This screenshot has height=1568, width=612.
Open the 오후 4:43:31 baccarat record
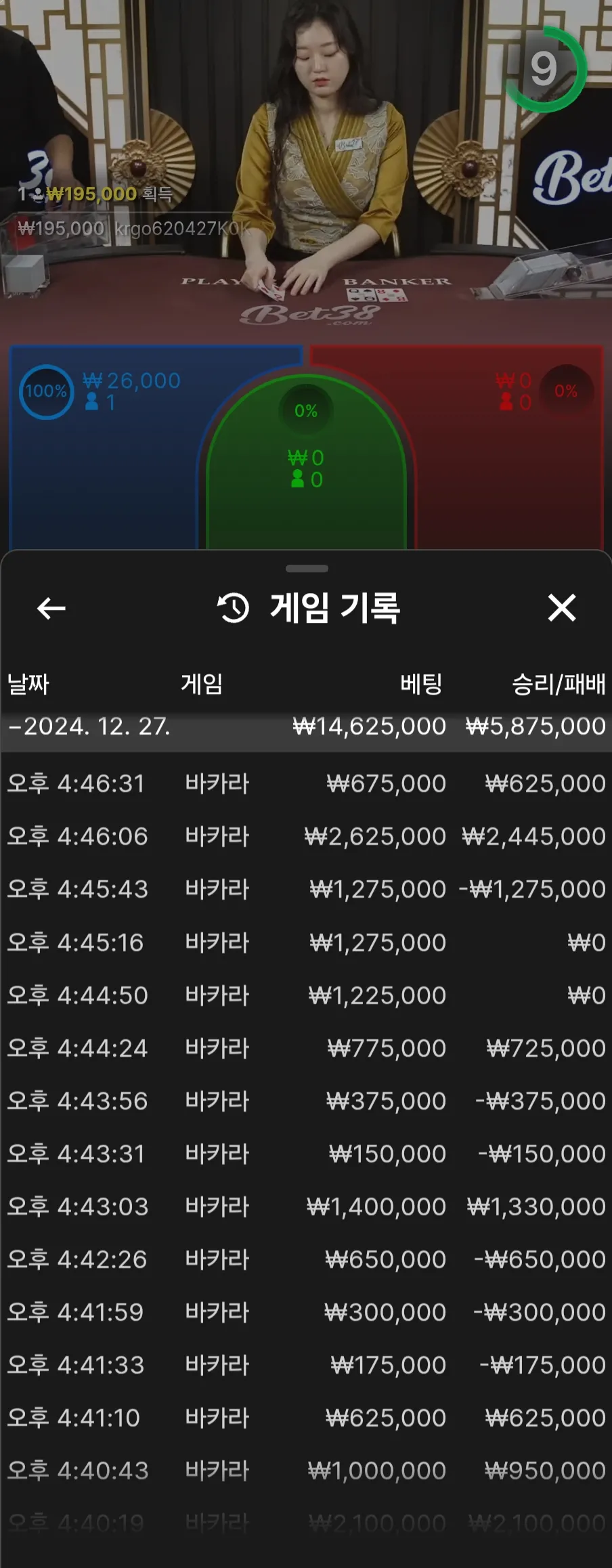coord(306,1154)
